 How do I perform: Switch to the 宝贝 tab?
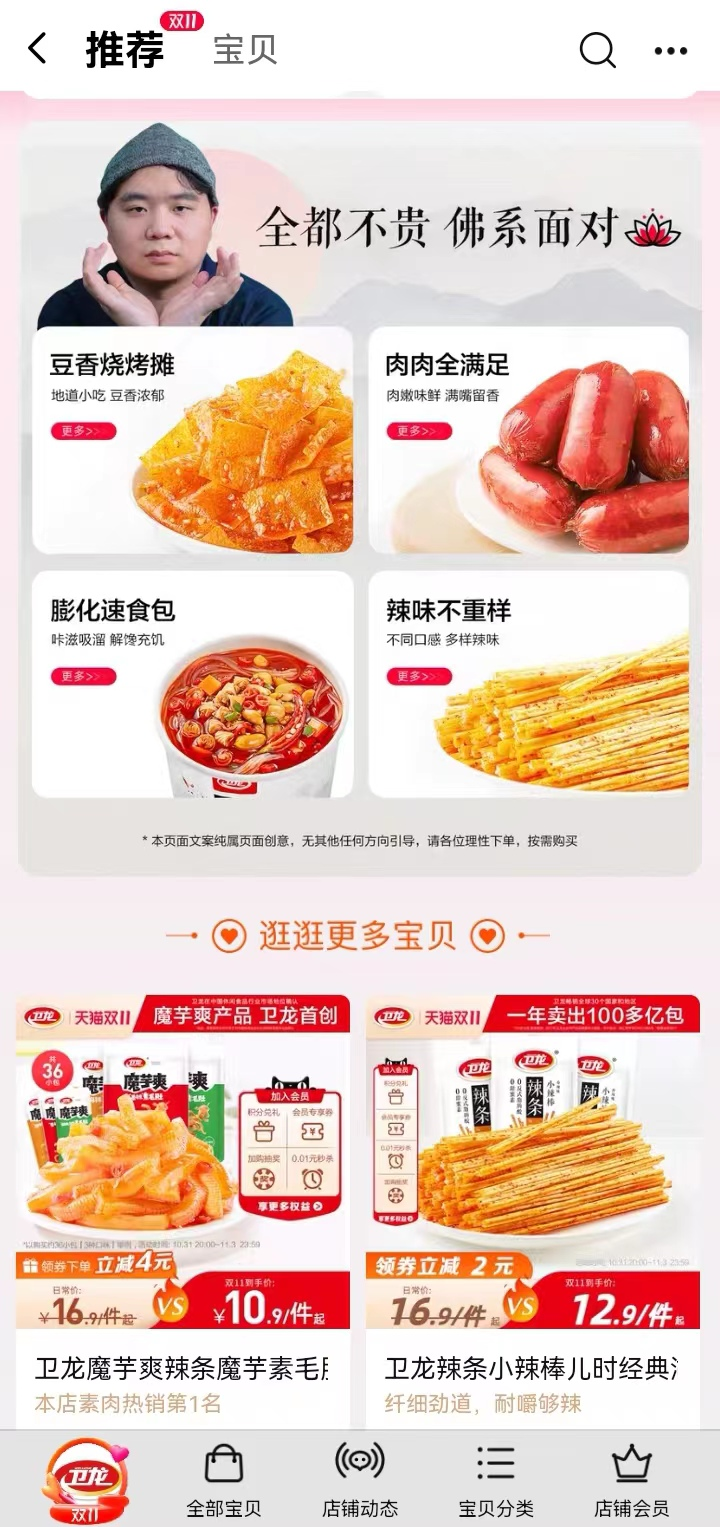[x=244, y=49]
